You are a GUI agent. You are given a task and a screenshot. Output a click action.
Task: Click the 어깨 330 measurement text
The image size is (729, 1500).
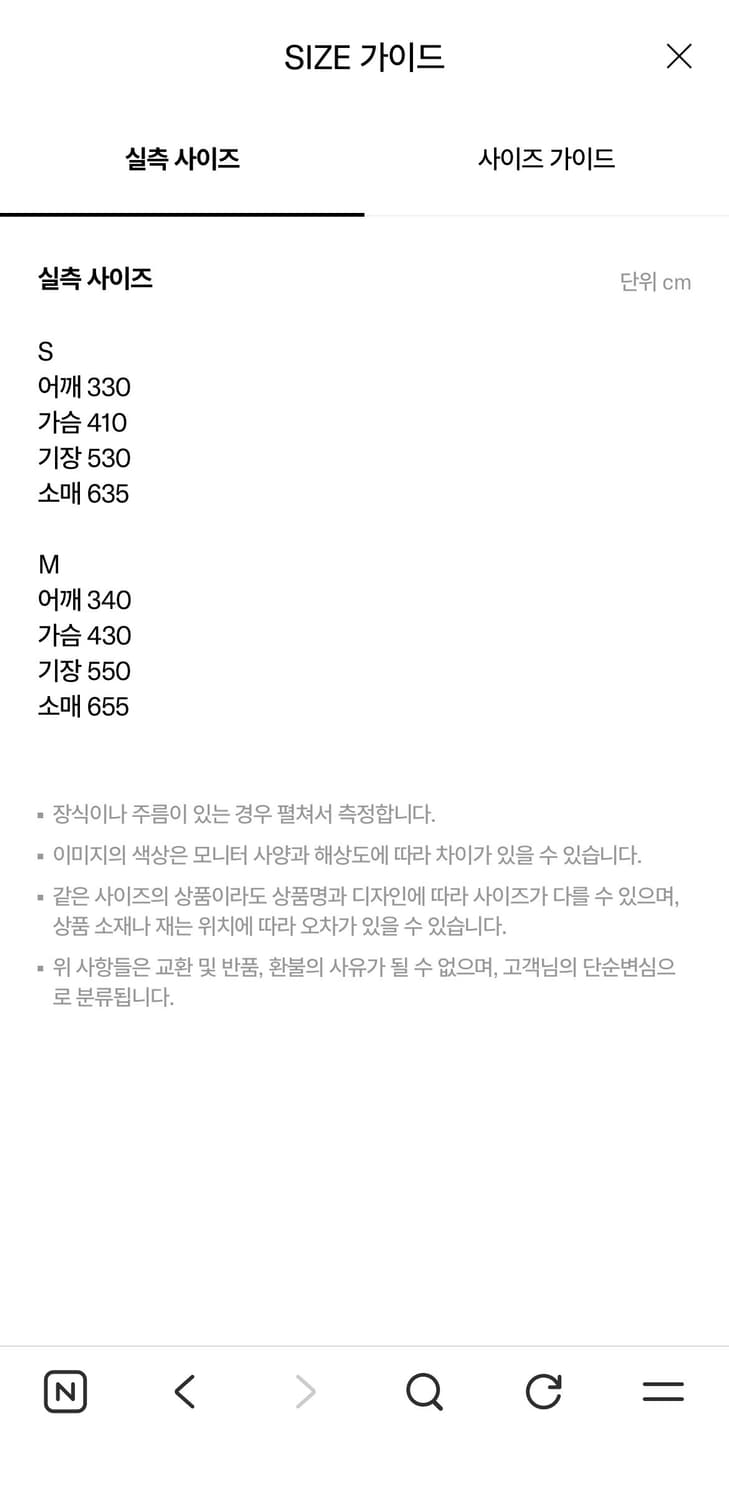pyautogui.click(x=84, y=387)
